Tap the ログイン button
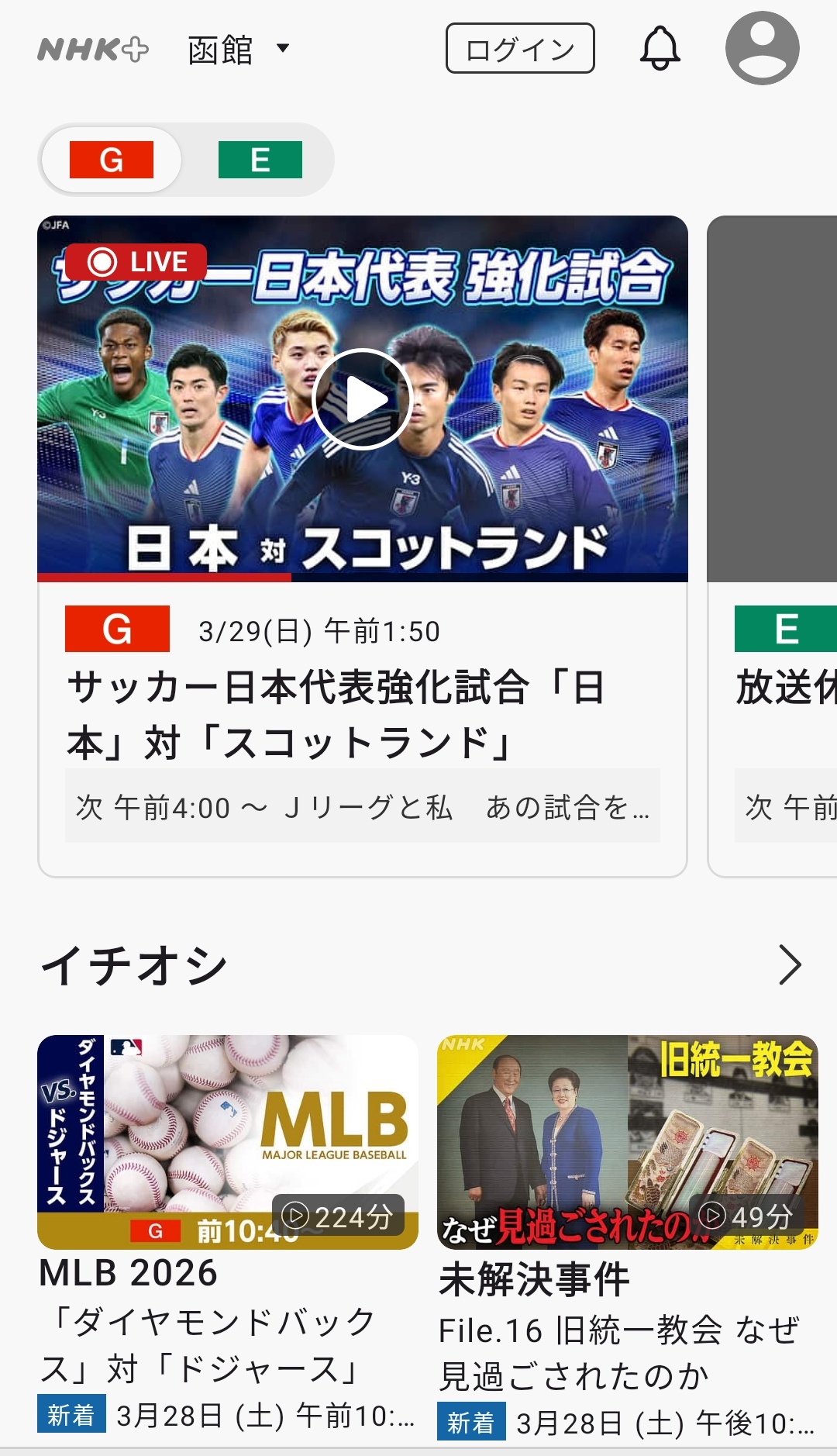The height and width of the screenshot is (1456, 837). coord(519,49)
